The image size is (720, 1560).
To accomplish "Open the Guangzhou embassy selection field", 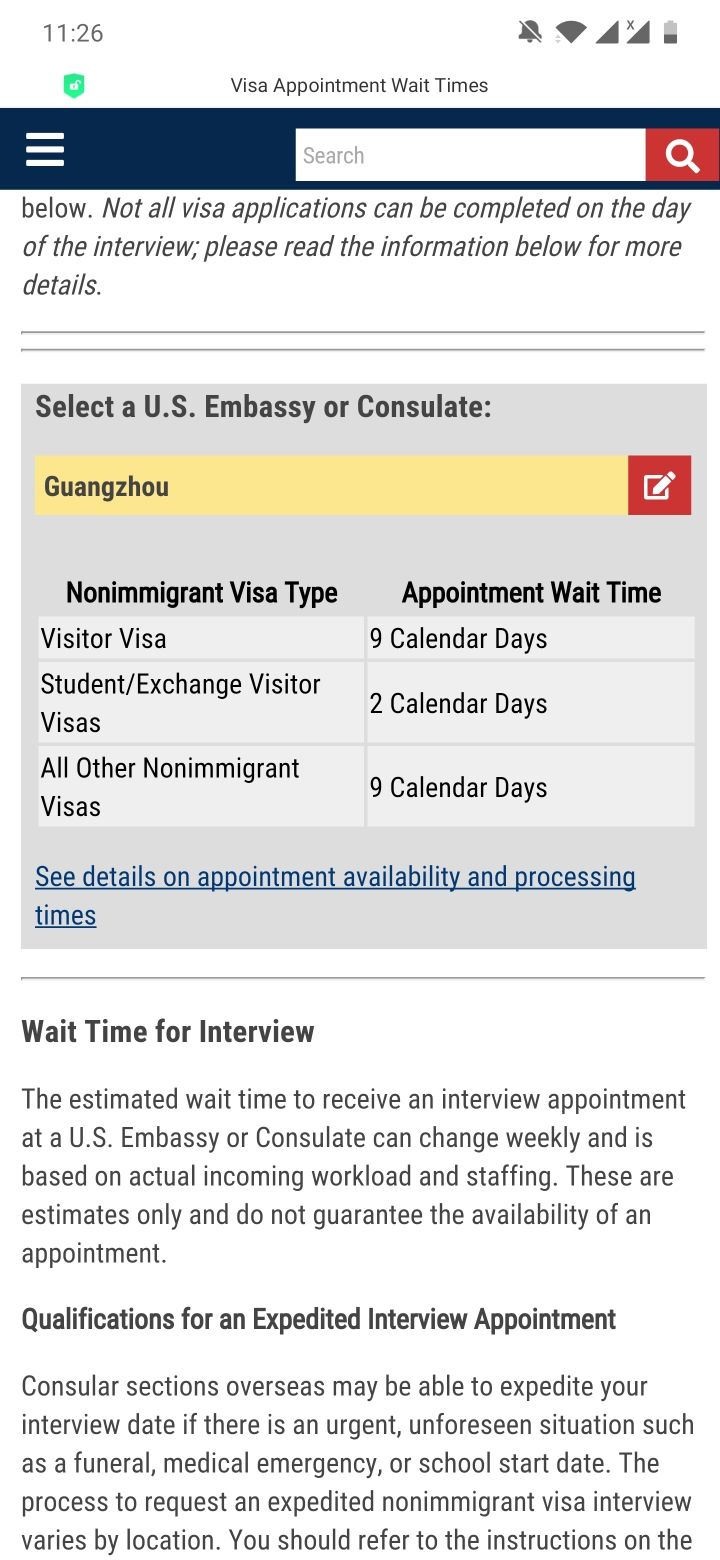I will [330, 486].
